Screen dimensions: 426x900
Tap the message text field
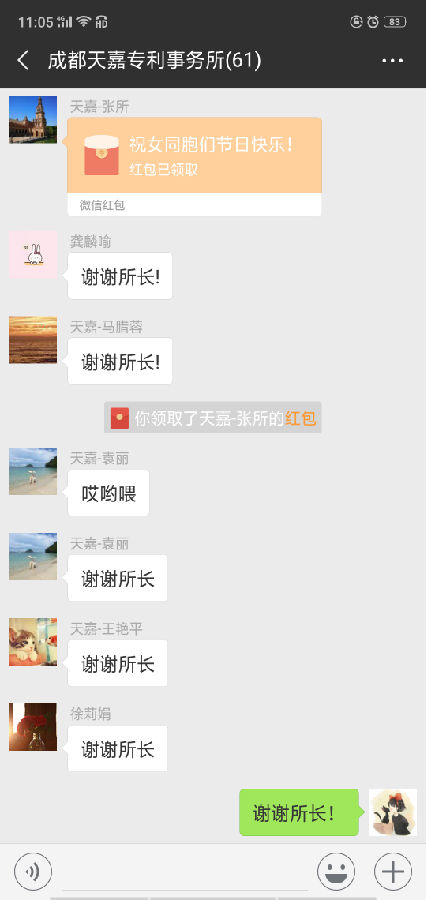(x=185, y=872)
